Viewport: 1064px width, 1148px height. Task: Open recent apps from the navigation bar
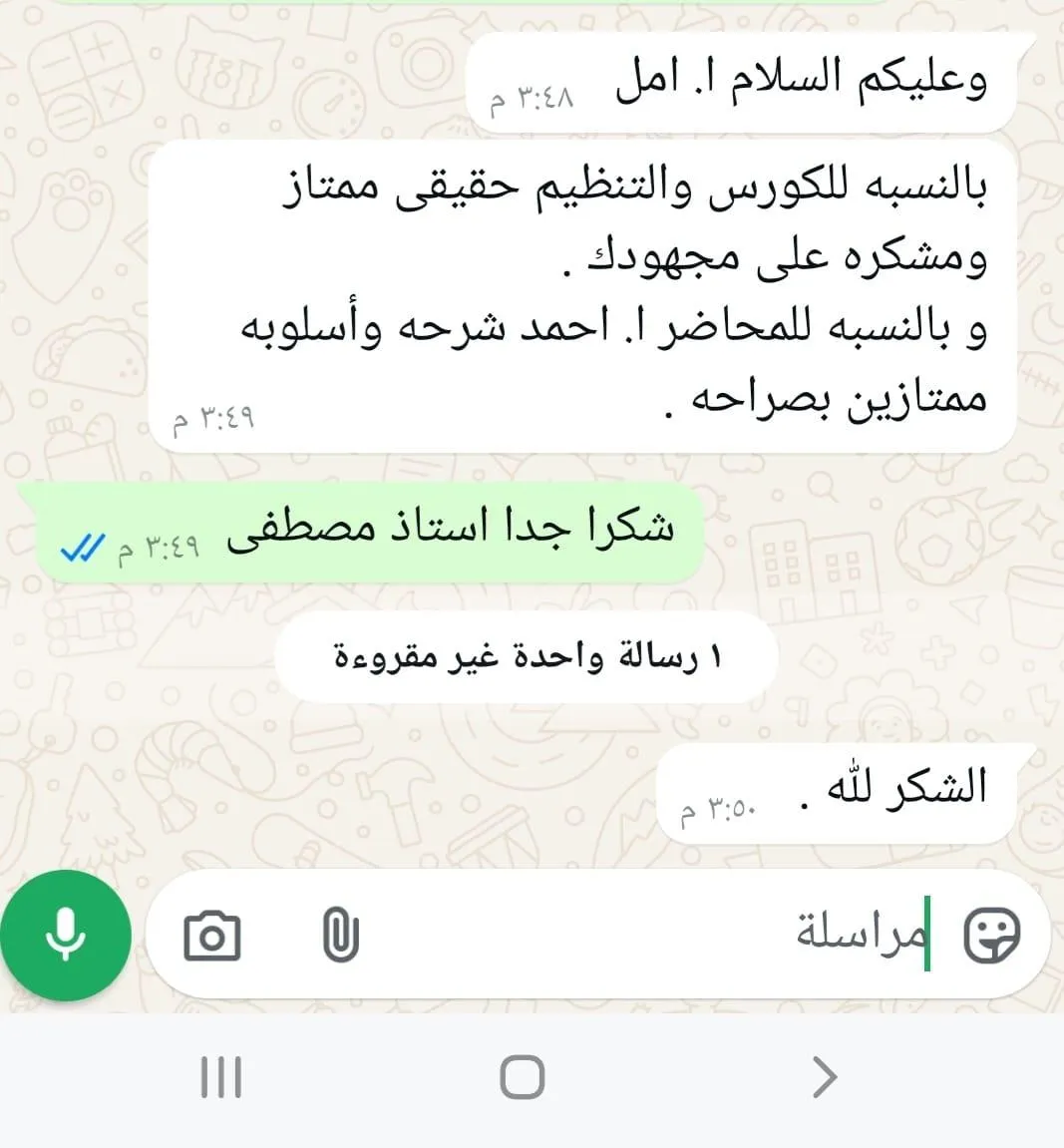coord(221,1077)
